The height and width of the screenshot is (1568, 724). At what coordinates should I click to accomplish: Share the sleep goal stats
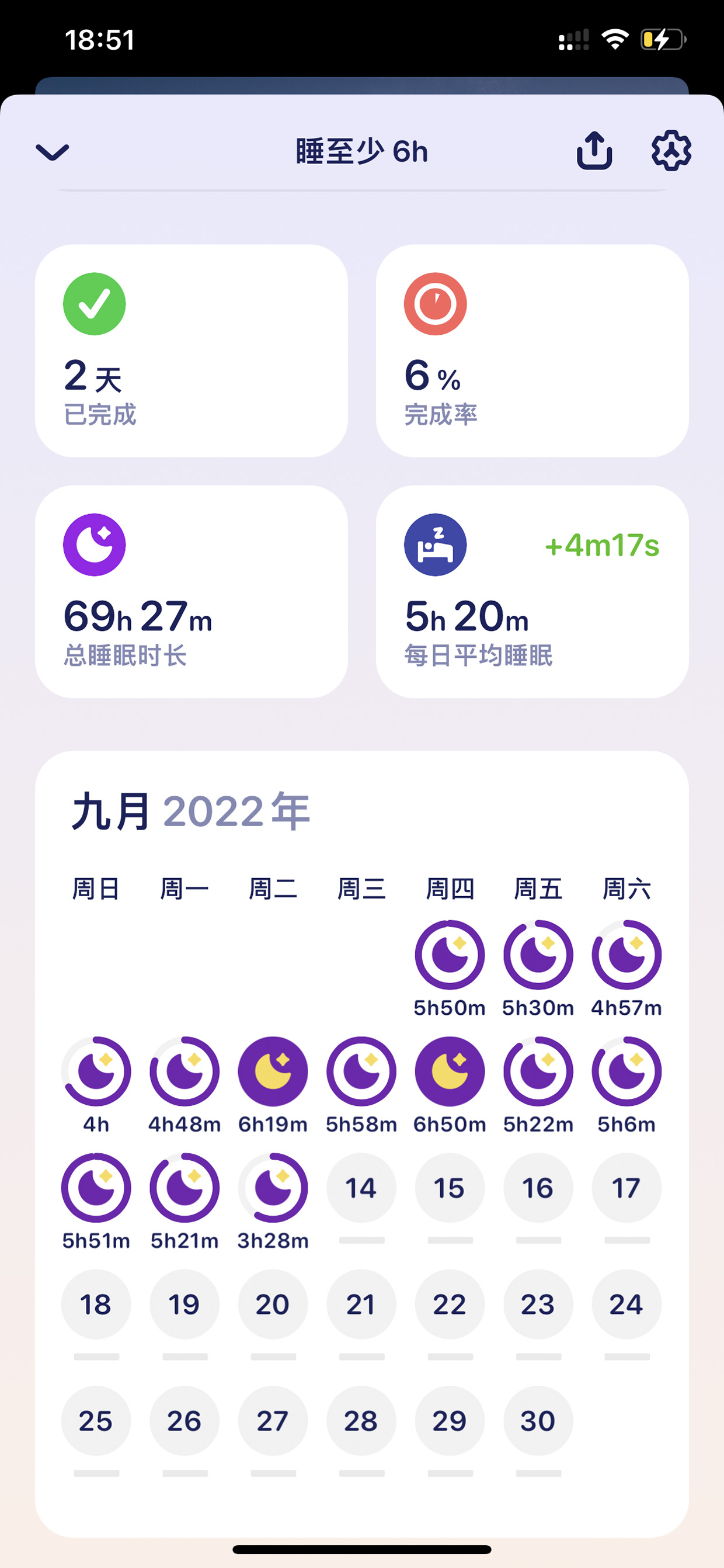point(594,150)
